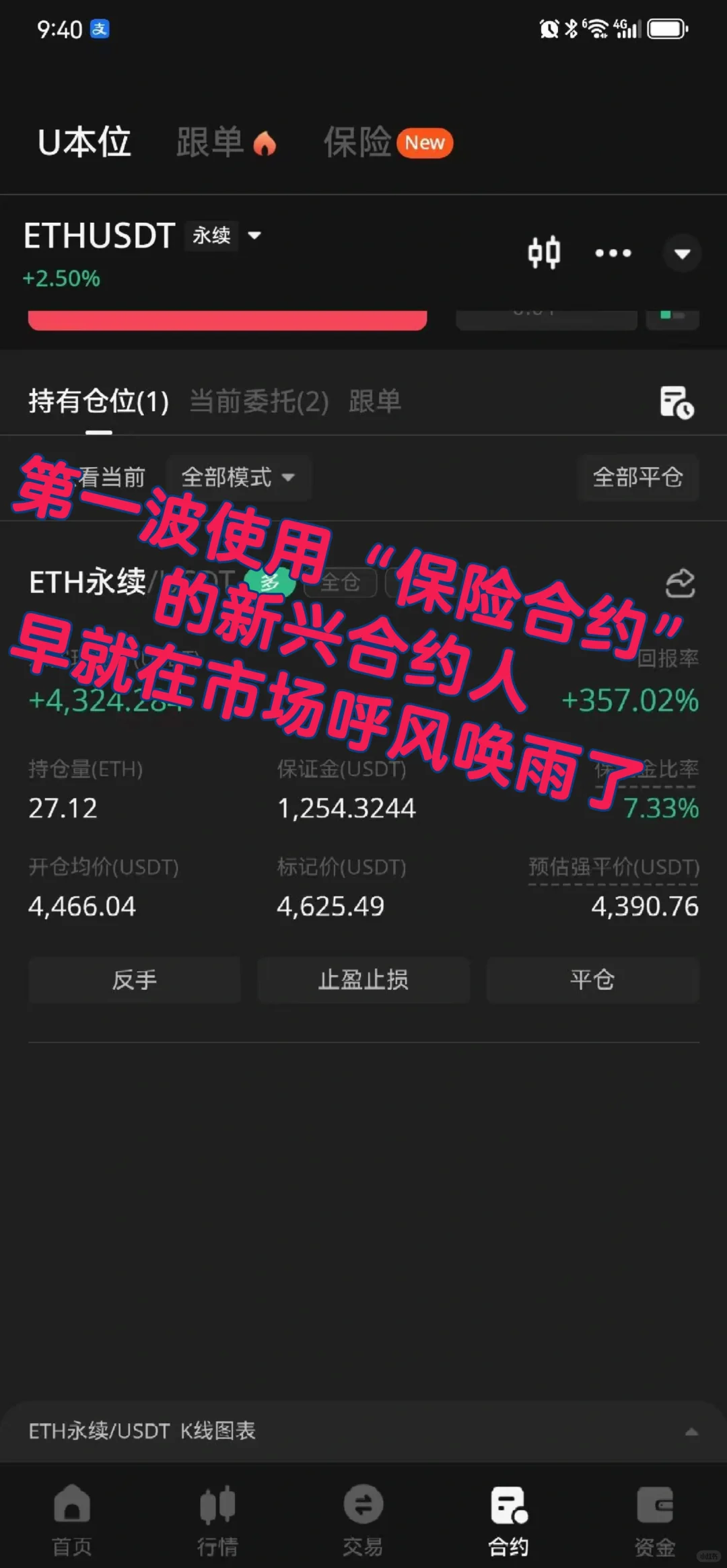Close the position with 平仓
Viewport: 727px width, 1568px height.
(x=592, y=980)
